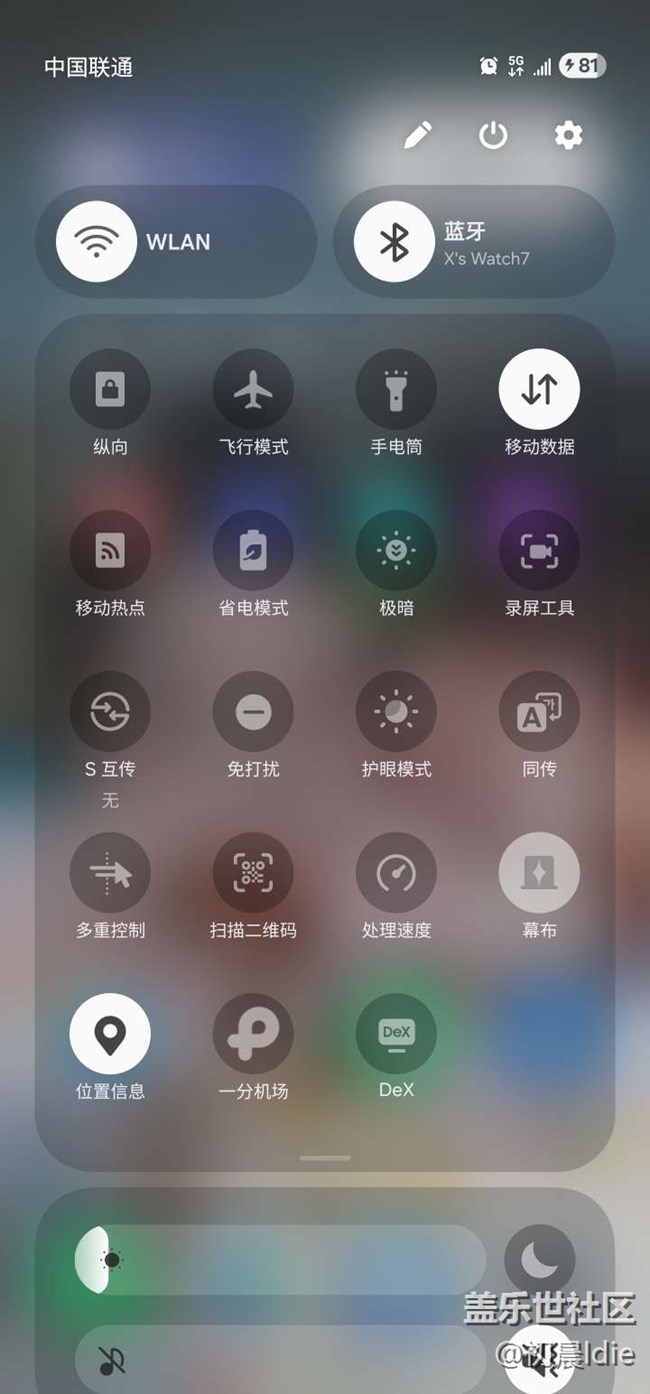Open the power menu icon
The height and width of the screenshot is (1394, 650).
(493, 135)
